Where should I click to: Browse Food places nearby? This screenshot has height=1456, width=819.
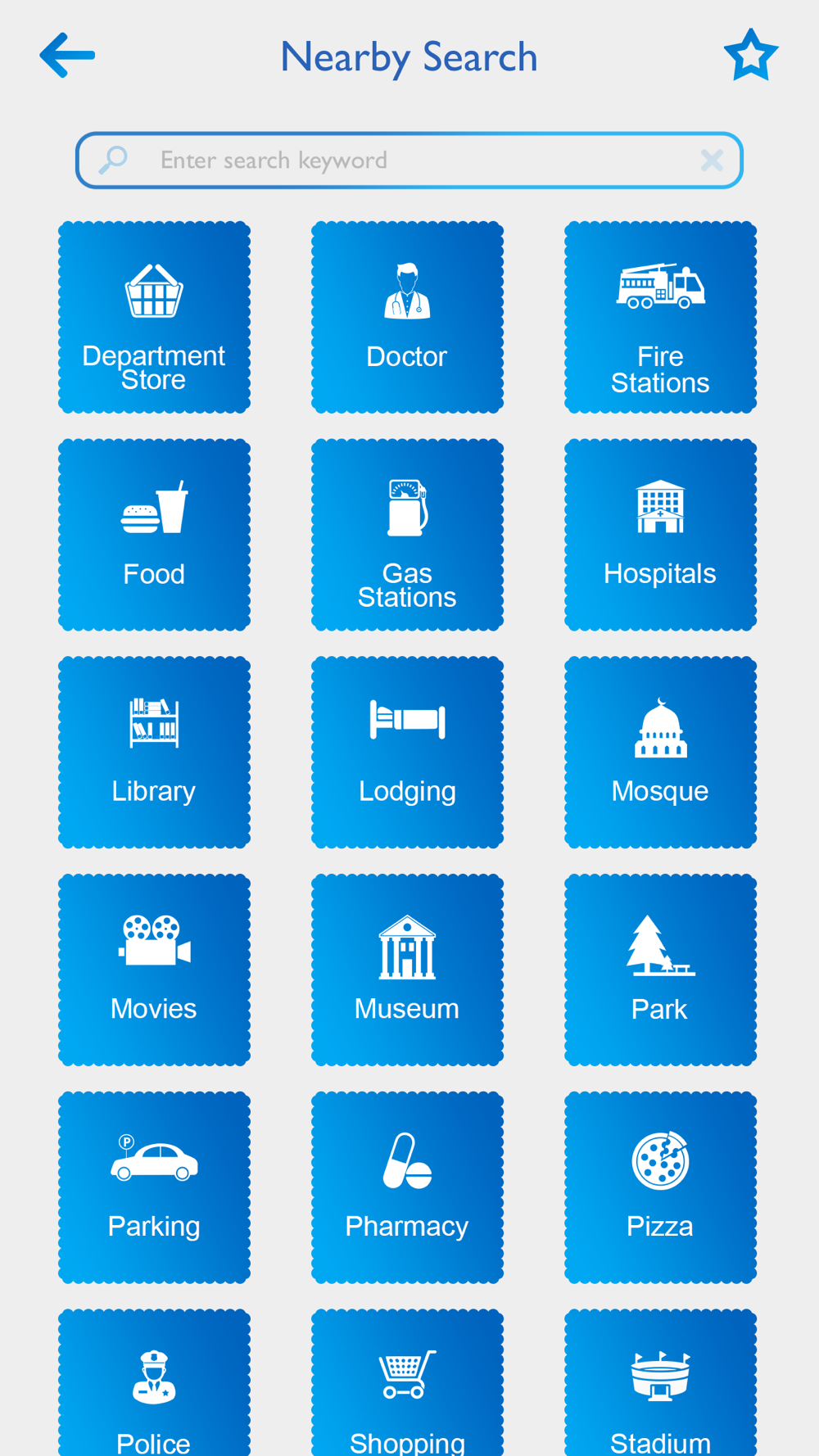(x=154, y=535)
